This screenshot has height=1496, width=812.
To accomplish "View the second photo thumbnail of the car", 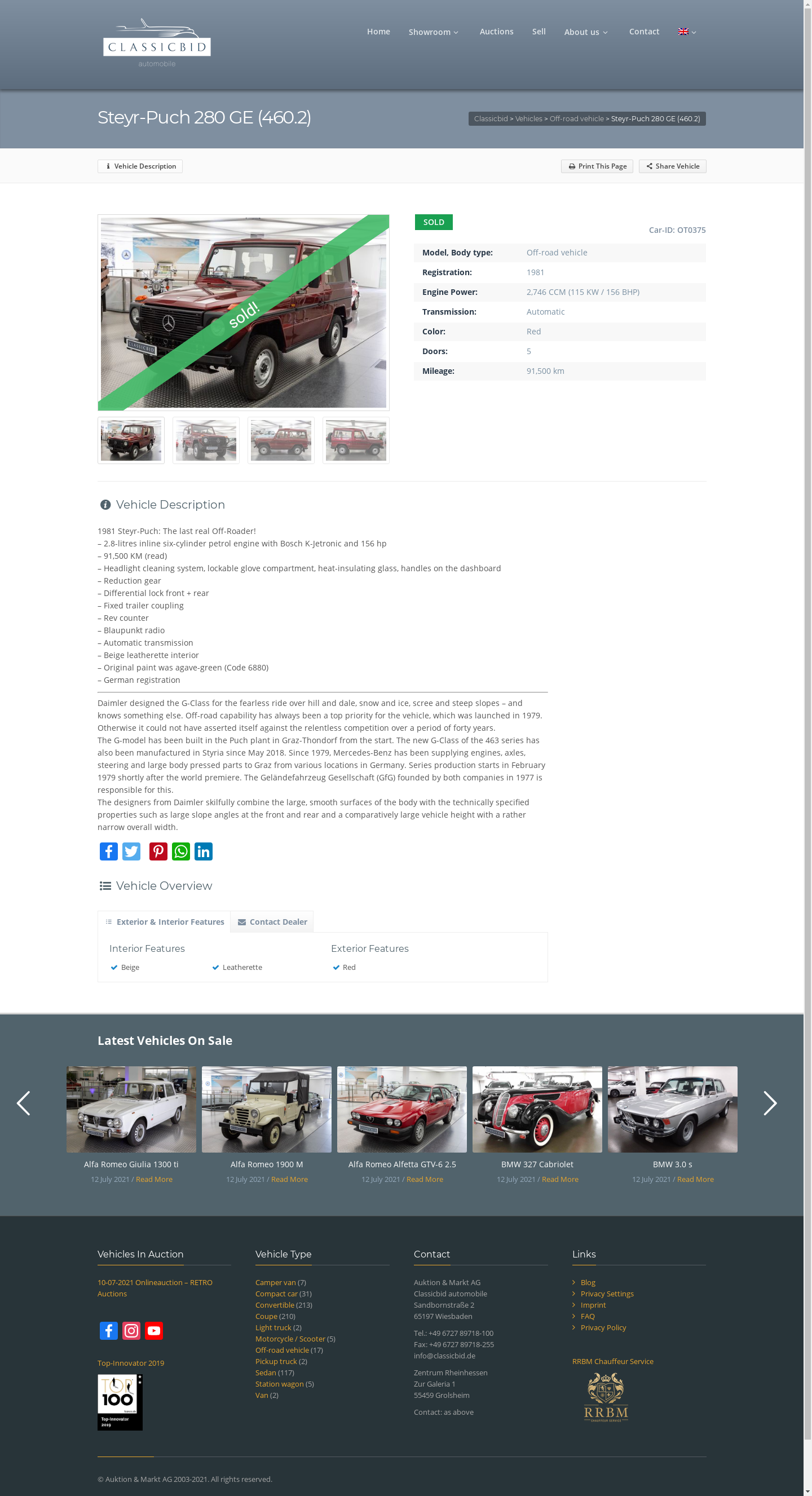I will tap(206, 440).
